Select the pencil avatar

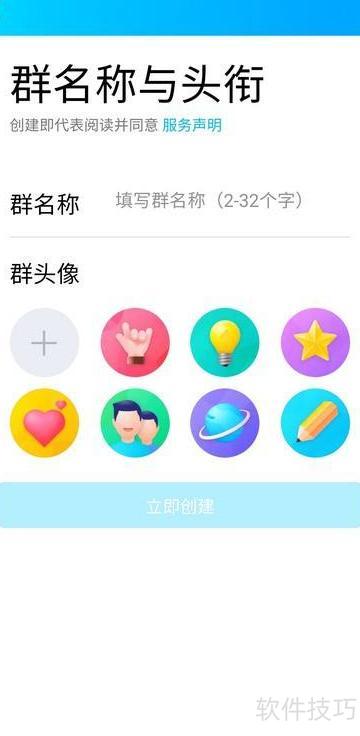[x=315, y=423]
